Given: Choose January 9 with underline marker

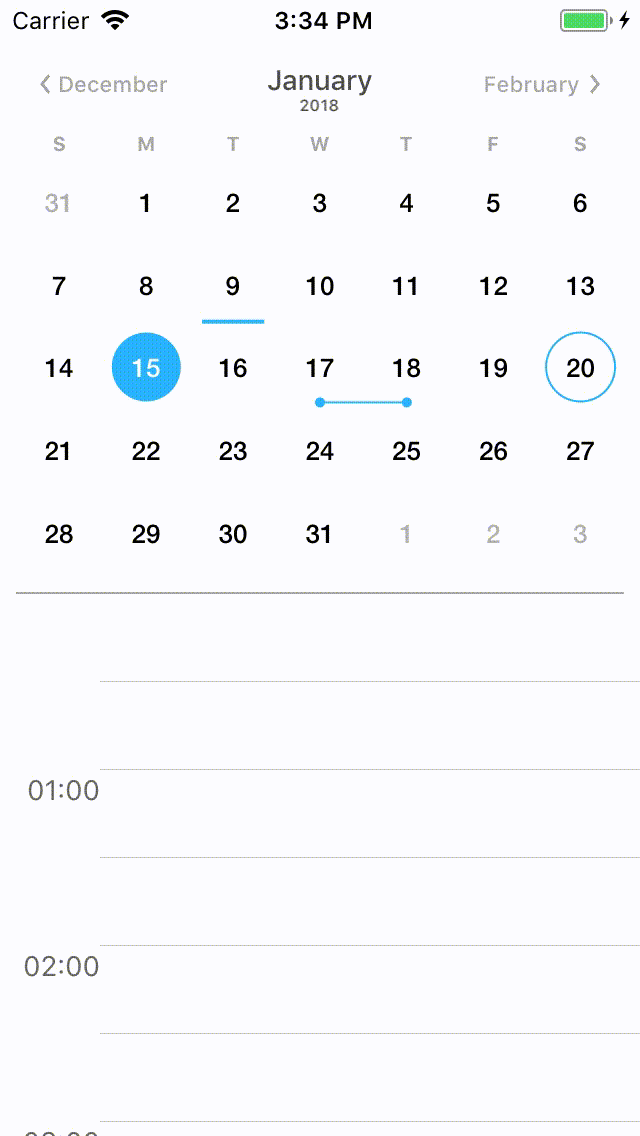Looking at the screenshot, I should 233,288.
